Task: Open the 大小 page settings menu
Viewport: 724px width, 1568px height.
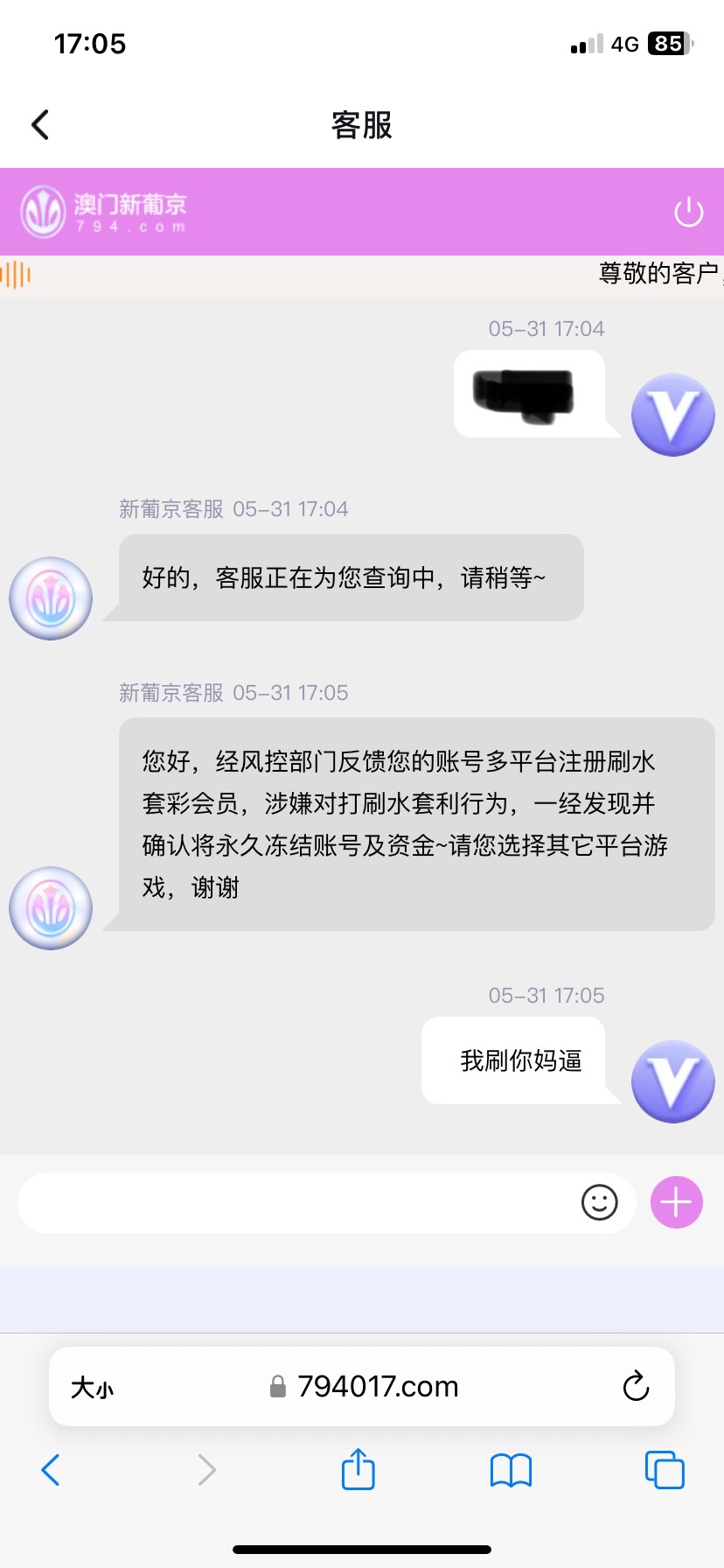Action: point(92,1388)
